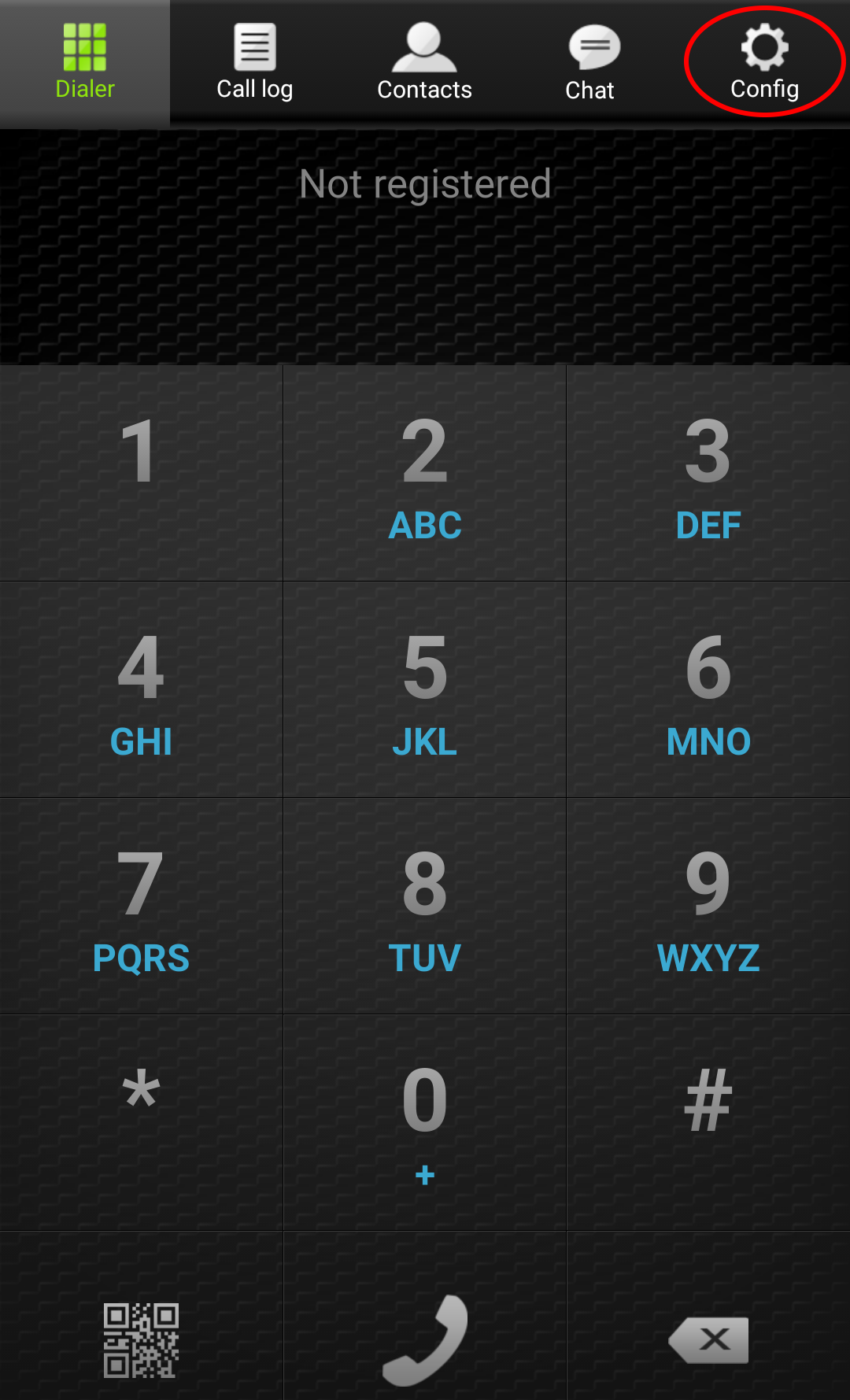850x1400 pixels.
Task: Open the Config settings tab
Action: 764,63
